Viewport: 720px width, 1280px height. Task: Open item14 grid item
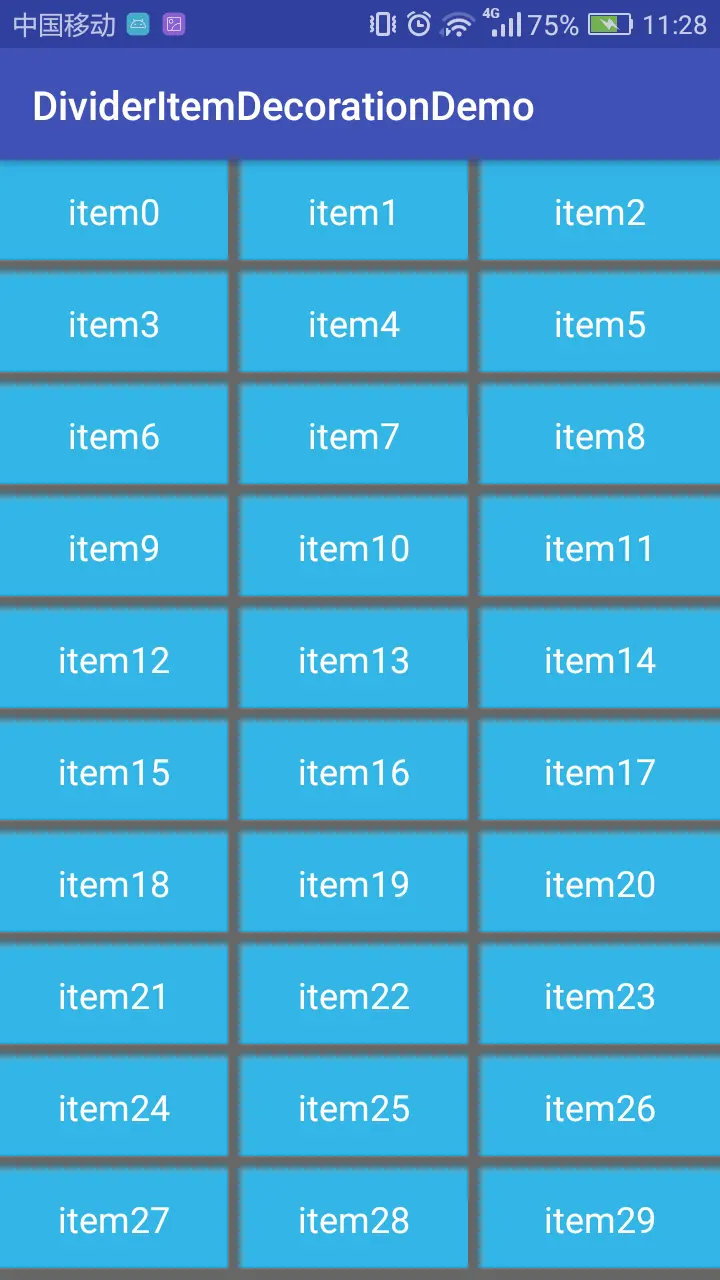[x=600, y=660]
